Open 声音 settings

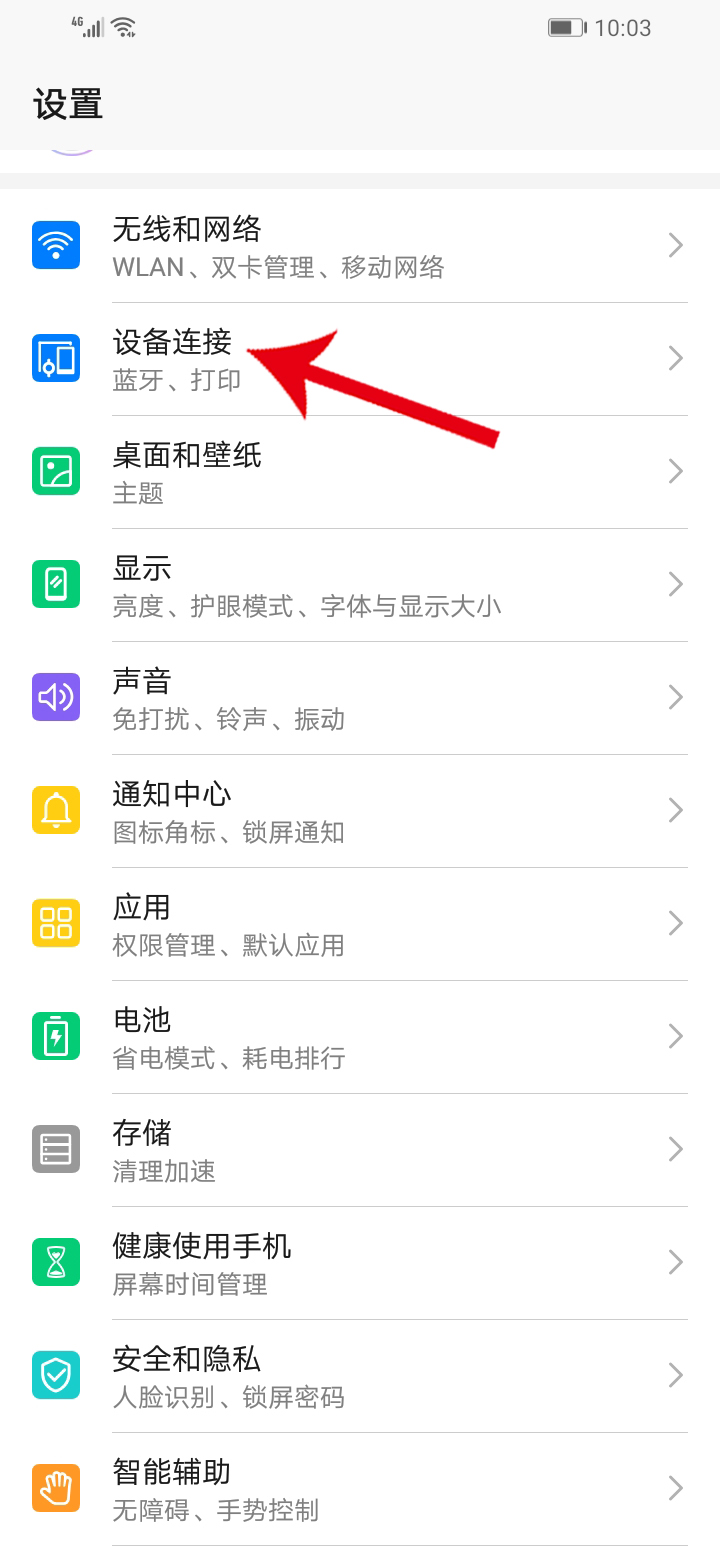pyautogui.click(x=360, y=698)
